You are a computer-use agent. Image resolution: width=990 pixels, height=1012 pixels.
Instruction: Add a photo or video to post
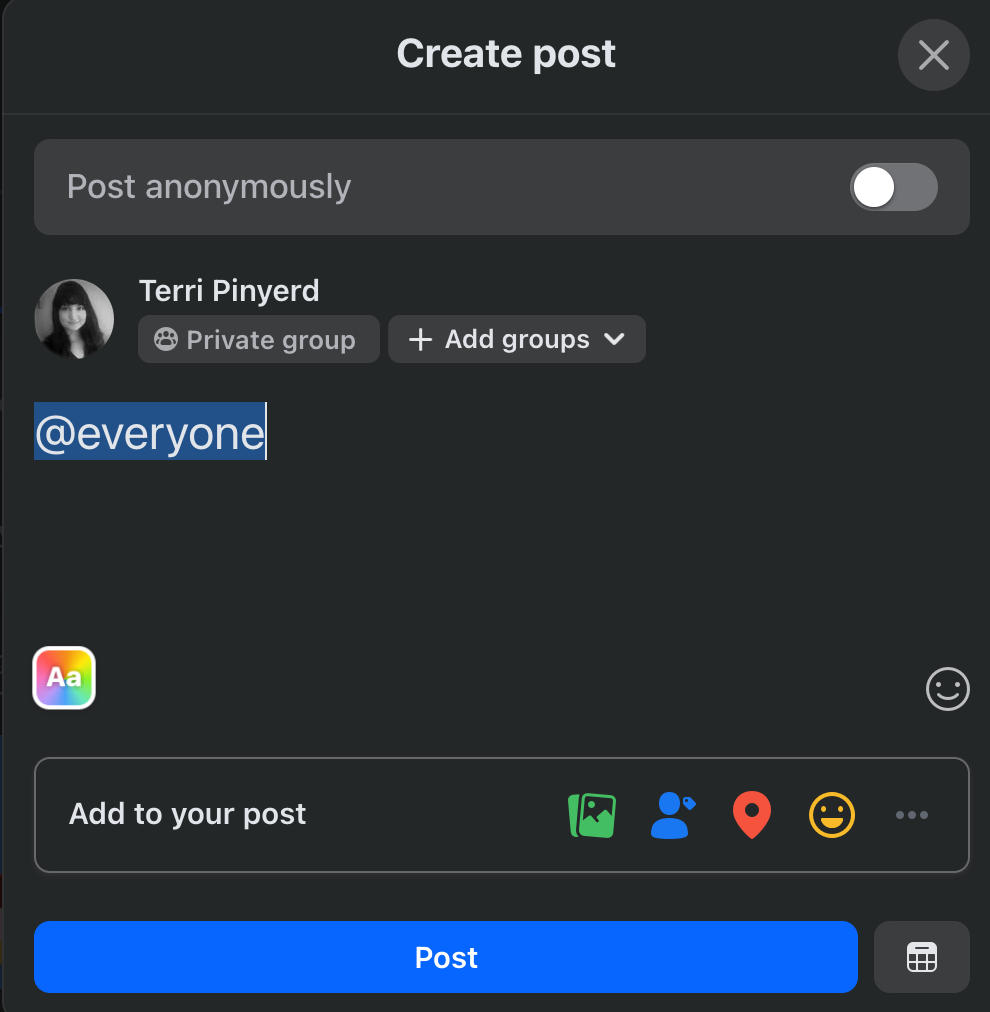pos(592,815)
